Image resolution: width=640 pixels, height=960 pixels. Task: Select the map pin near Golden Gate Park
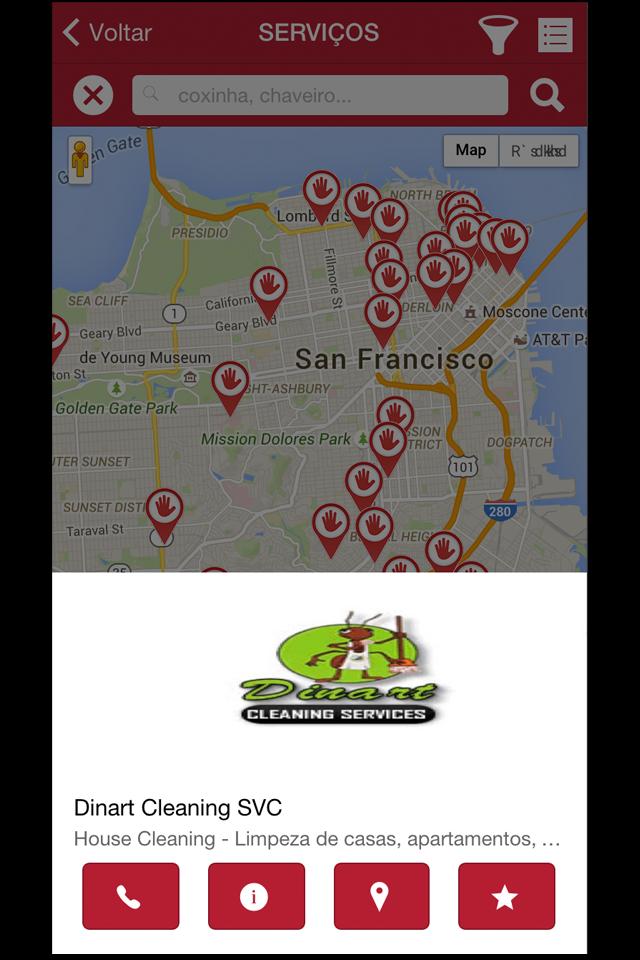[230, 385]
